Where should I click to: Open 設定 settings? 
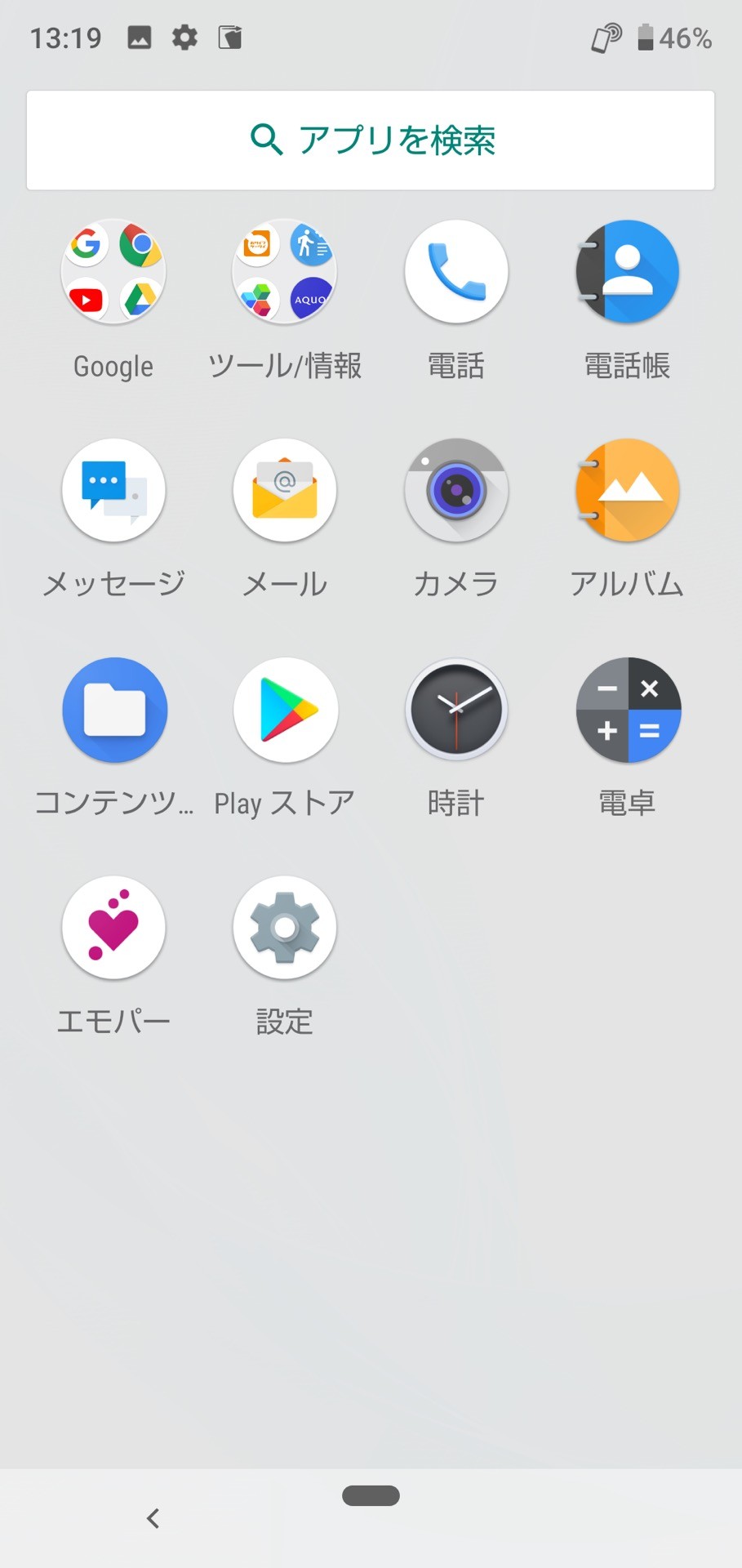coord(285,929)
